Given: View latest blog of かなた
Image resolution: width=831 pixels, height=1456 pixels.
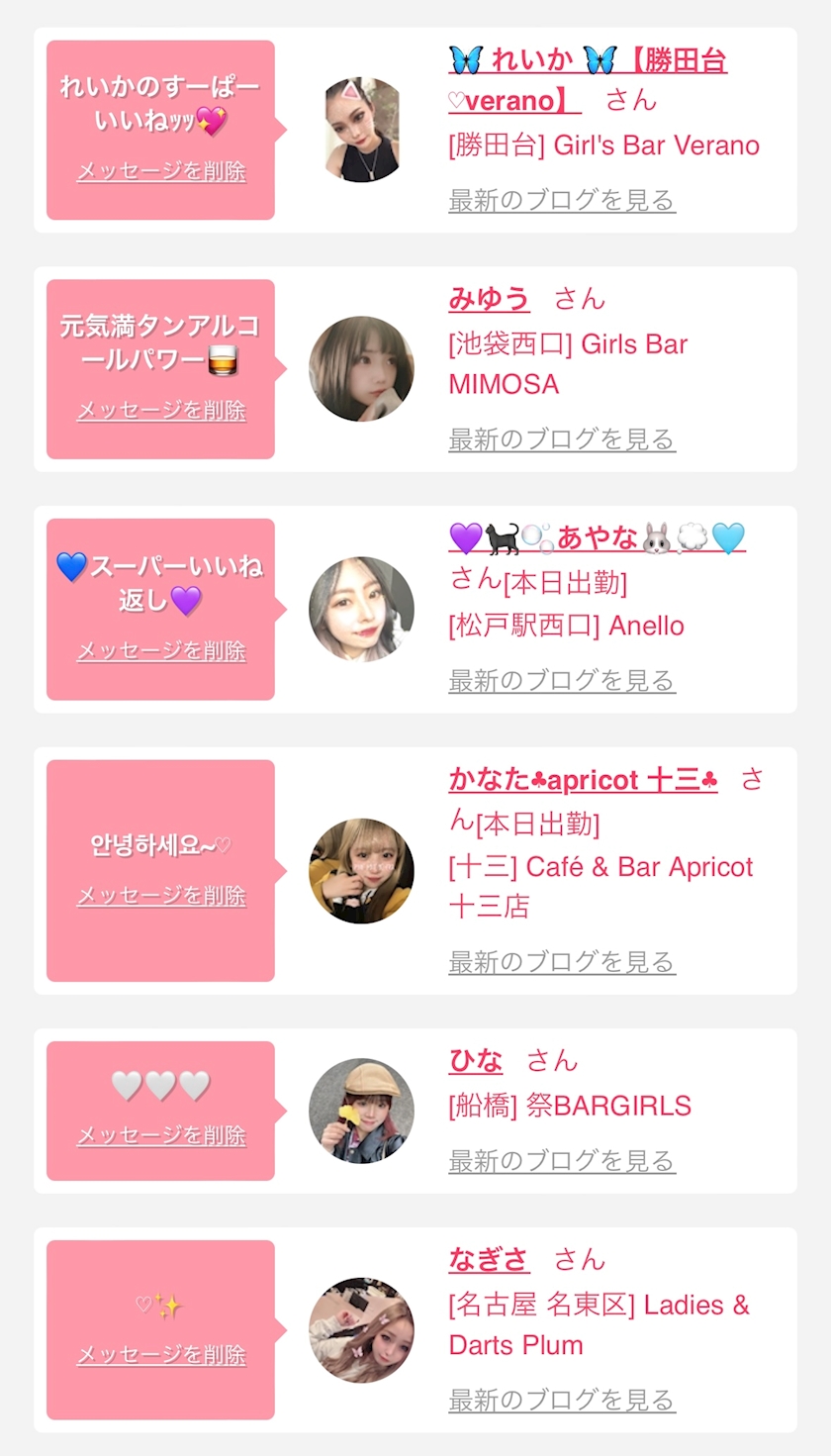Looking at the screenshot, I should click(x=562, y=962).
